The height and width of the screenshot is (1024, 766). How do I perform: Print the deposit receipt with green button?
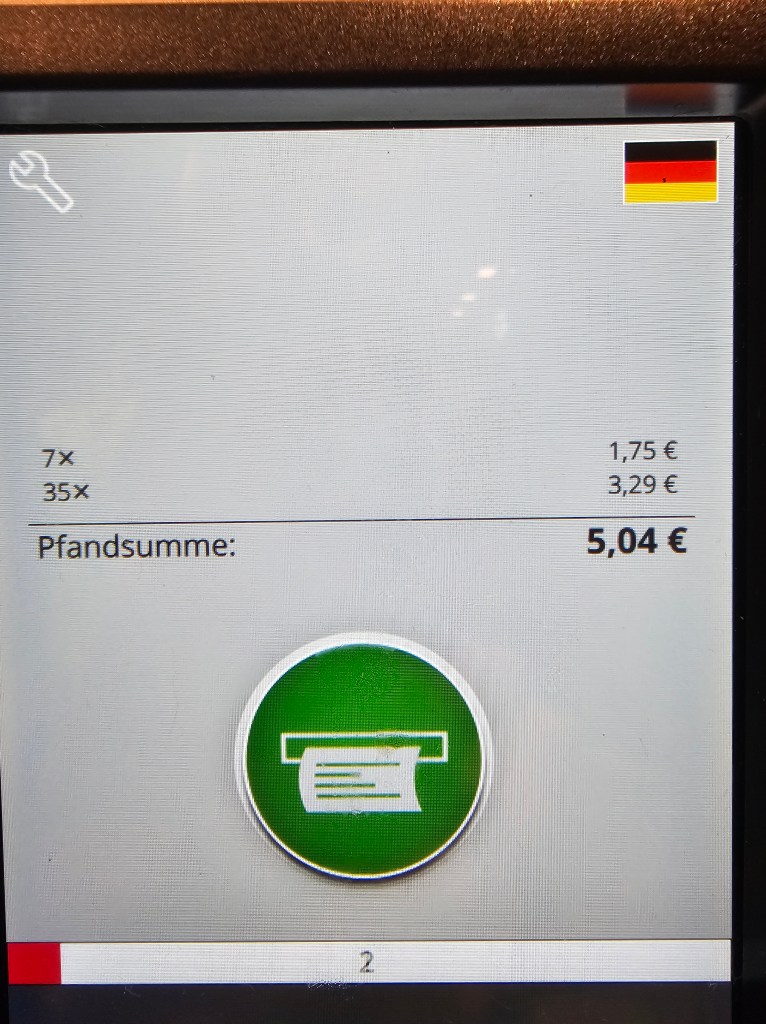click(363, 757)
